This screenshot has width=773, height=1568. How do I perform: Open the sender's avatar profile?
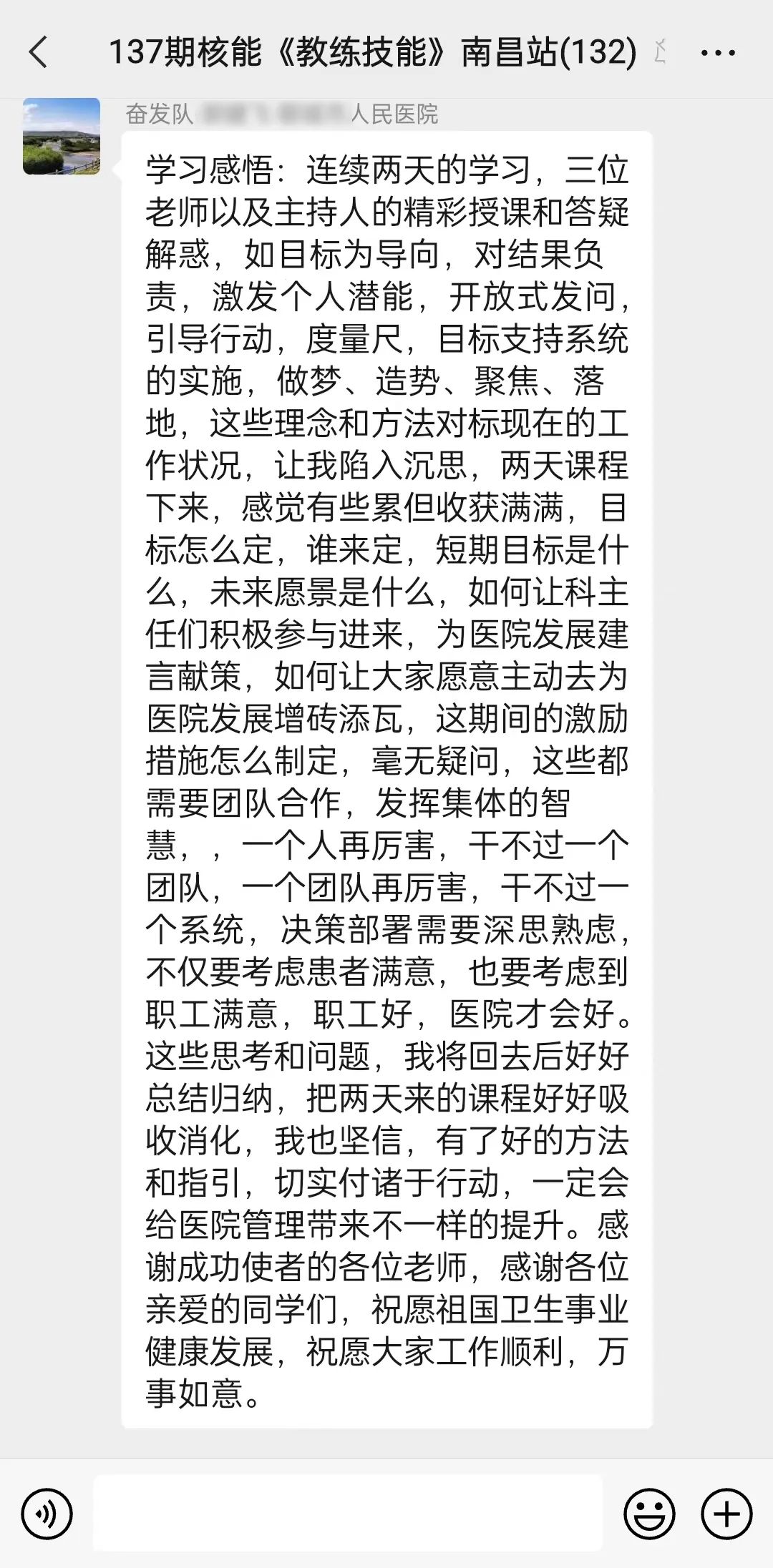click(x=62, y=137)
